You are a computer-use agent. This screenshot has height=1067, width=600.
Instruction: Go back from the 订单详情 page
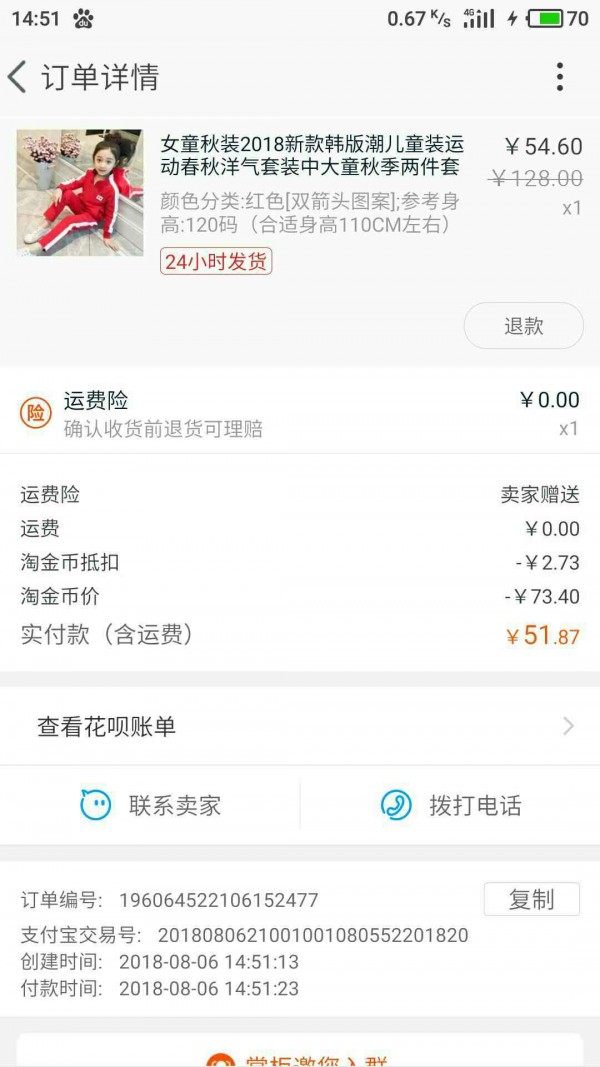point(18,77)
